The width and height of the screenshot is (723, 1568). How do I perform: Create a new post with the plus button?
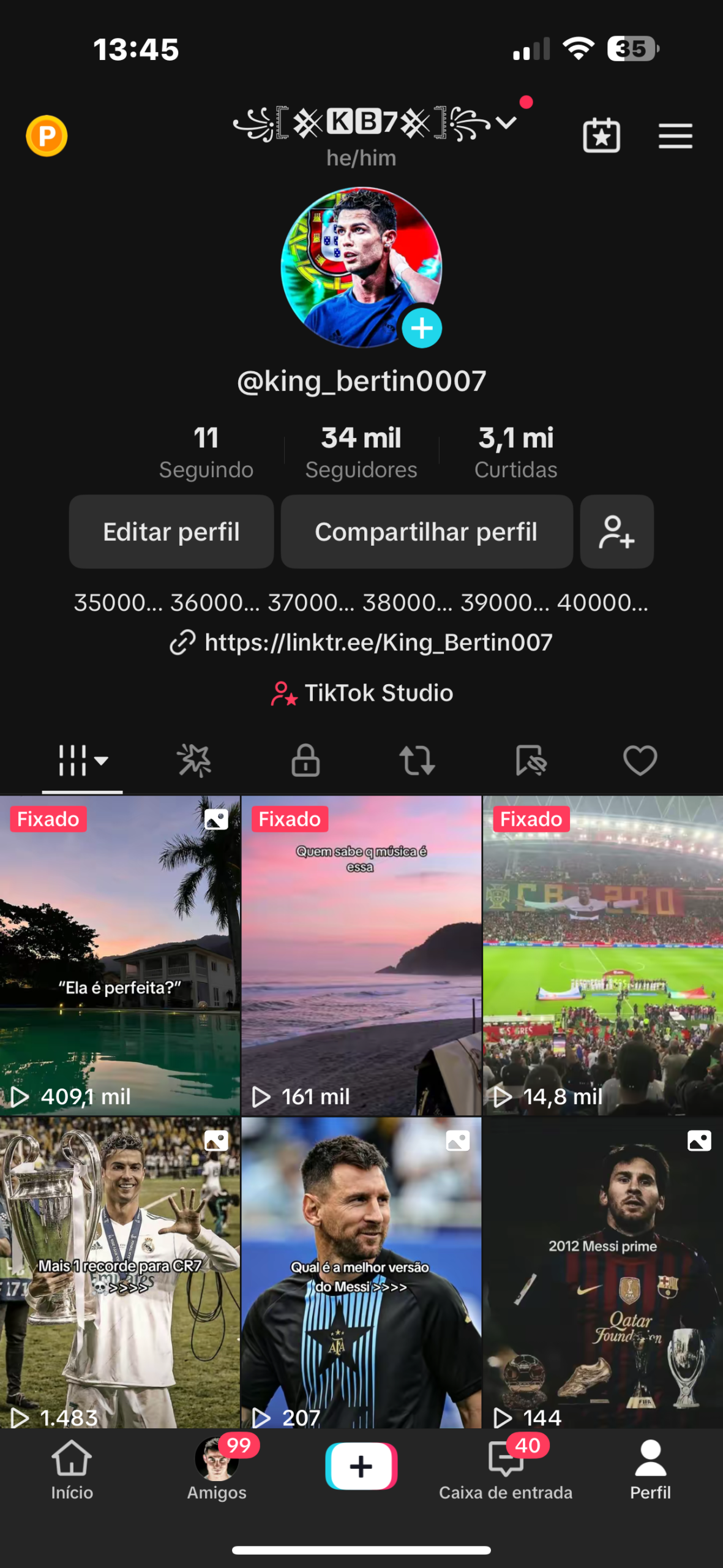coord(361,1466)
